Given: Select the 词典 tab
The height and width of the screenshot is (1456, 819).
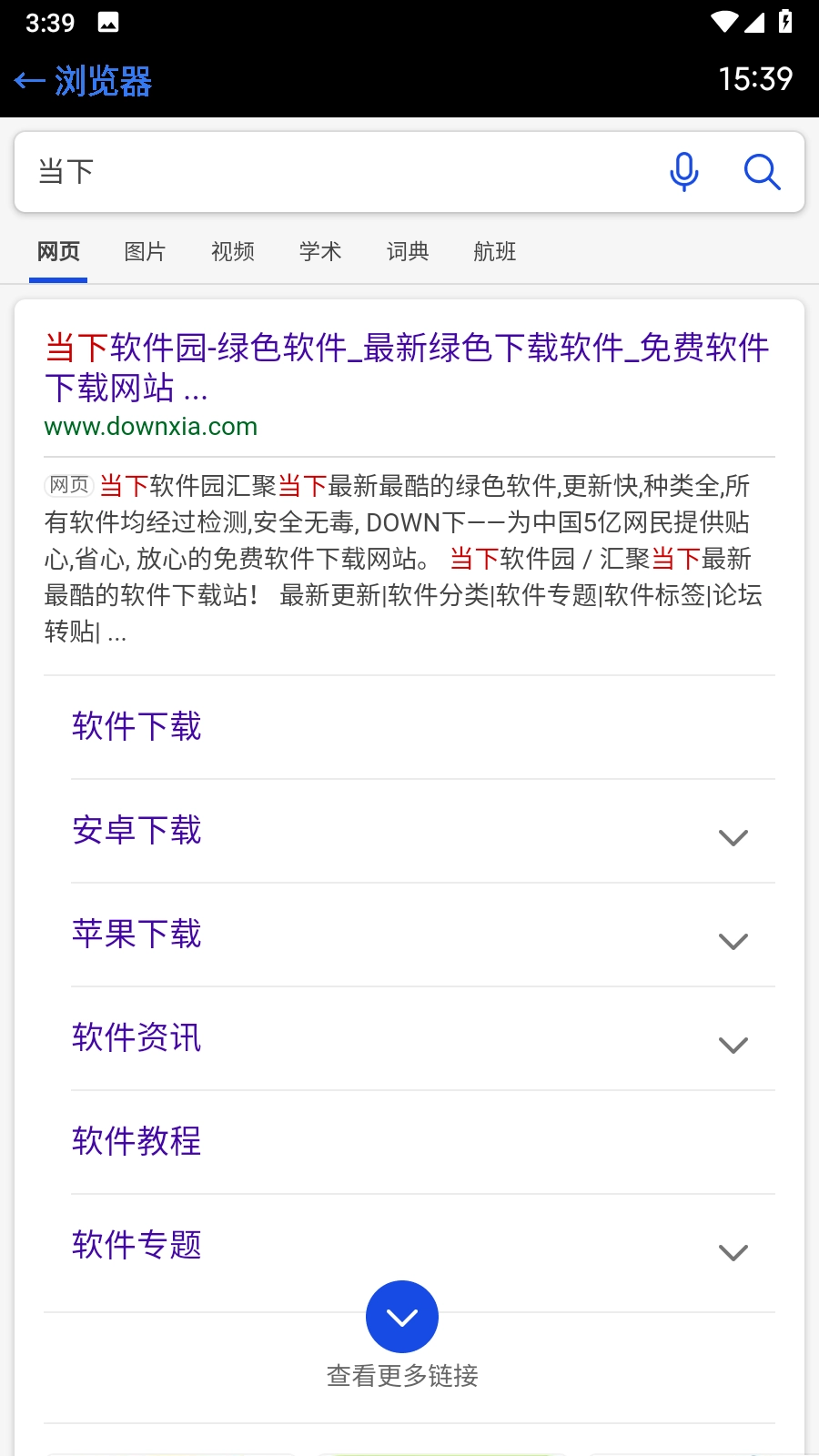Looking at the screenshot, I should tap(407, 251).
